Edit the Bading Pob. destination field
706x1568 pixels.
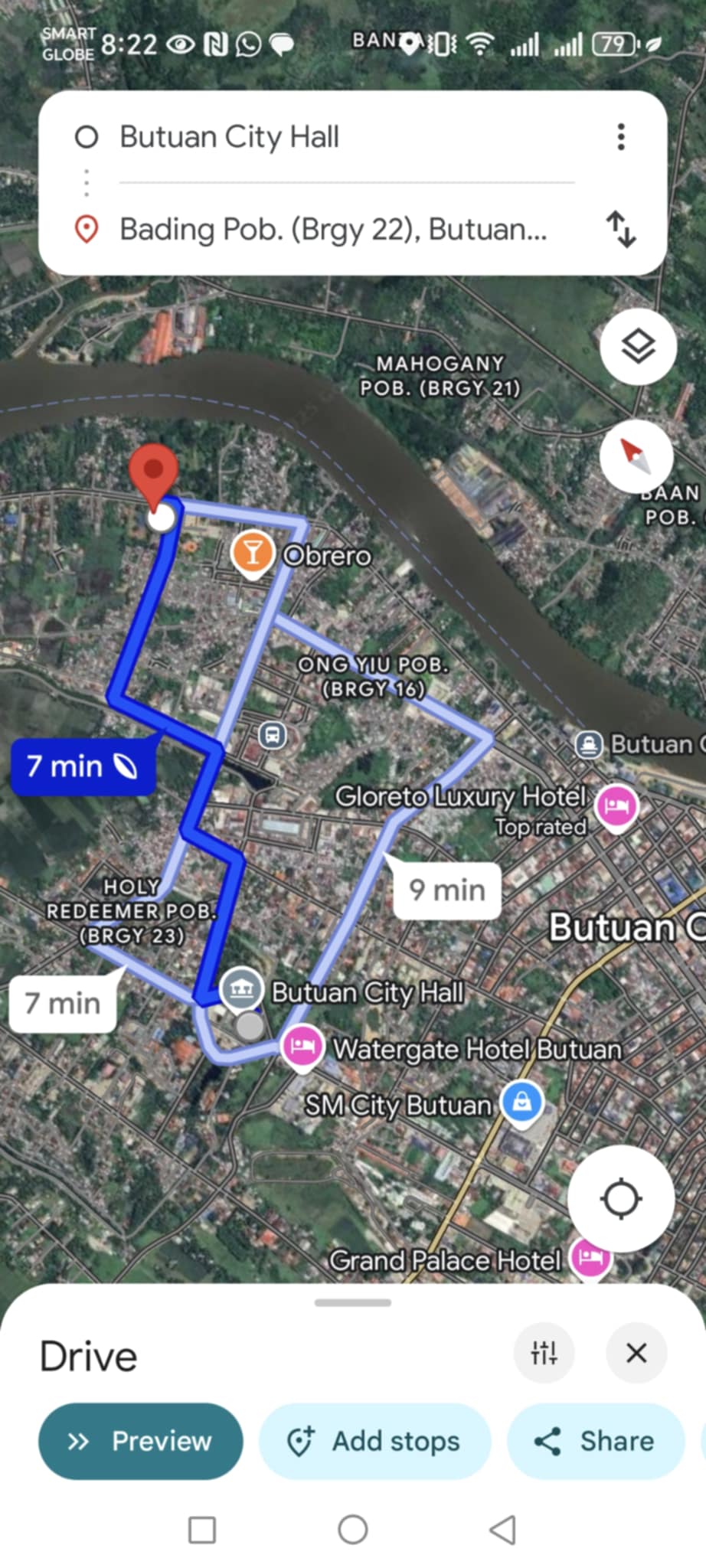click(x=333, y=230)
